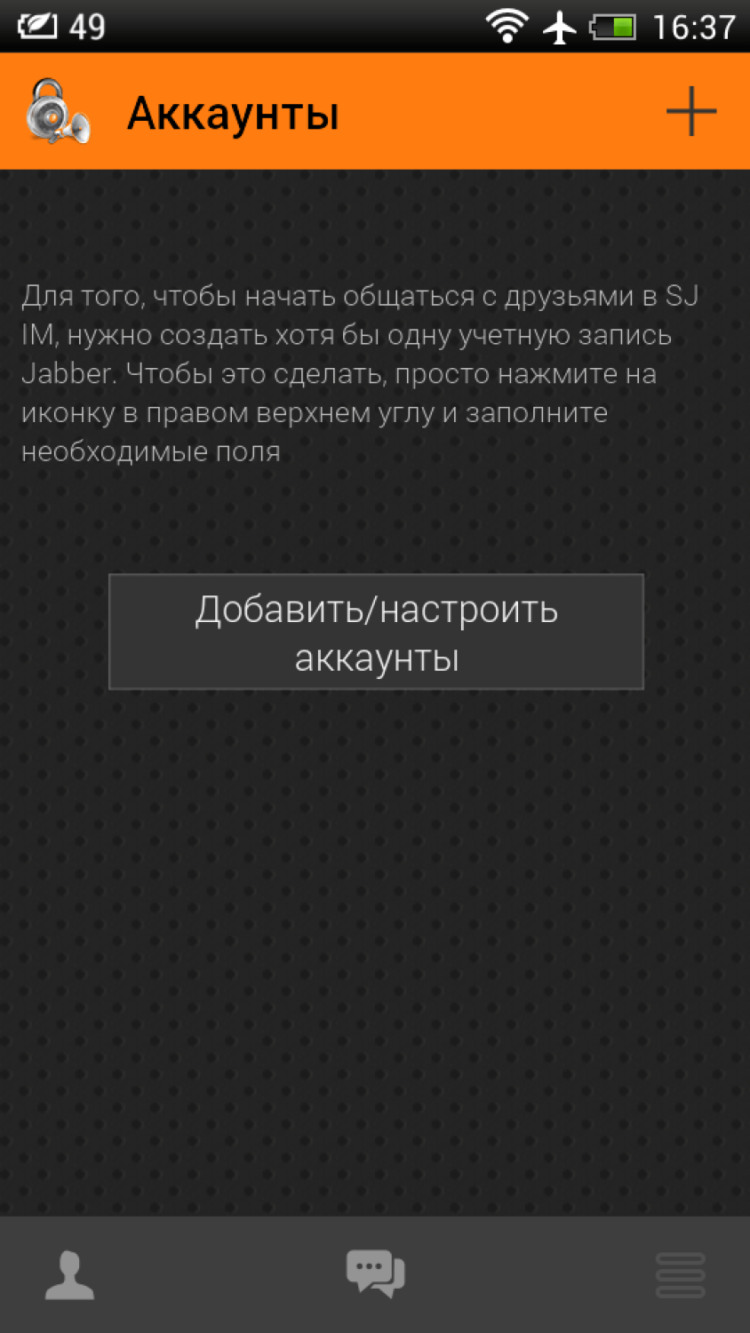Tap the airplane mode icon in status bar
The height and width of the screenshot is (1333, 750).
(561, 27)
